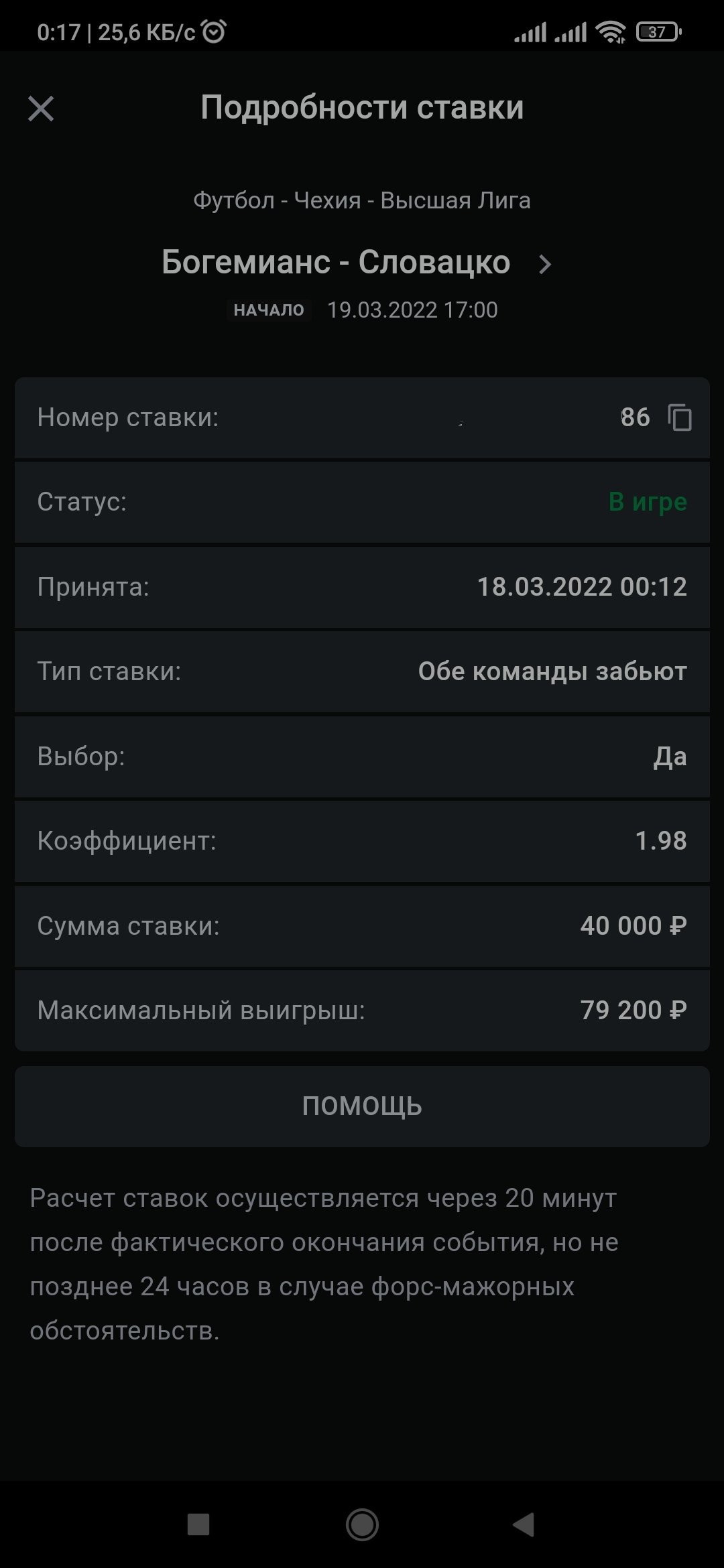Close the bet details screen

[x=41, y=108]
